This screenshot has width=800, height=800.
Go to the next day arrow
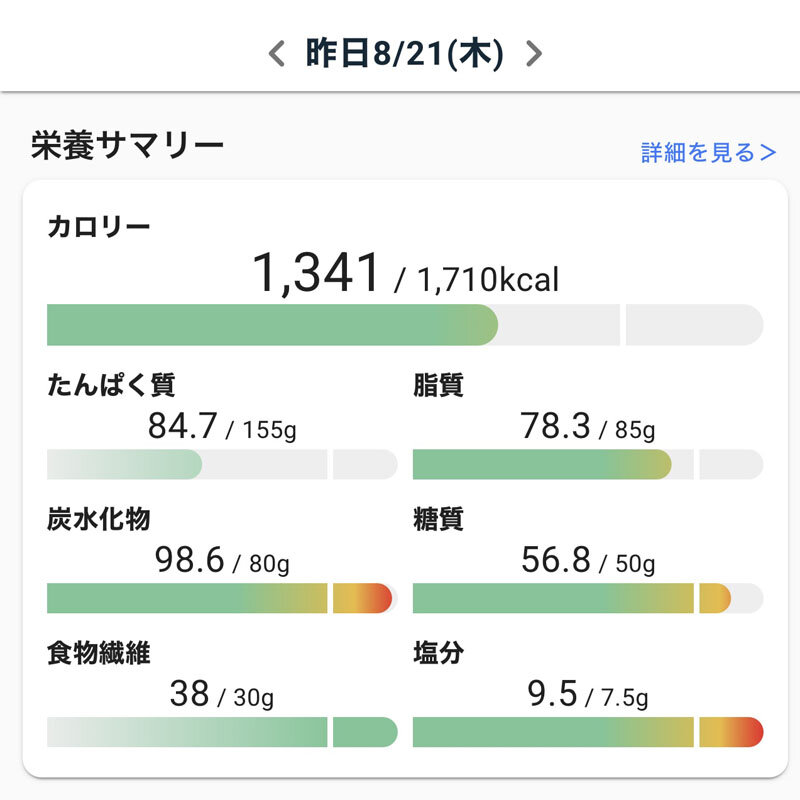534,53
